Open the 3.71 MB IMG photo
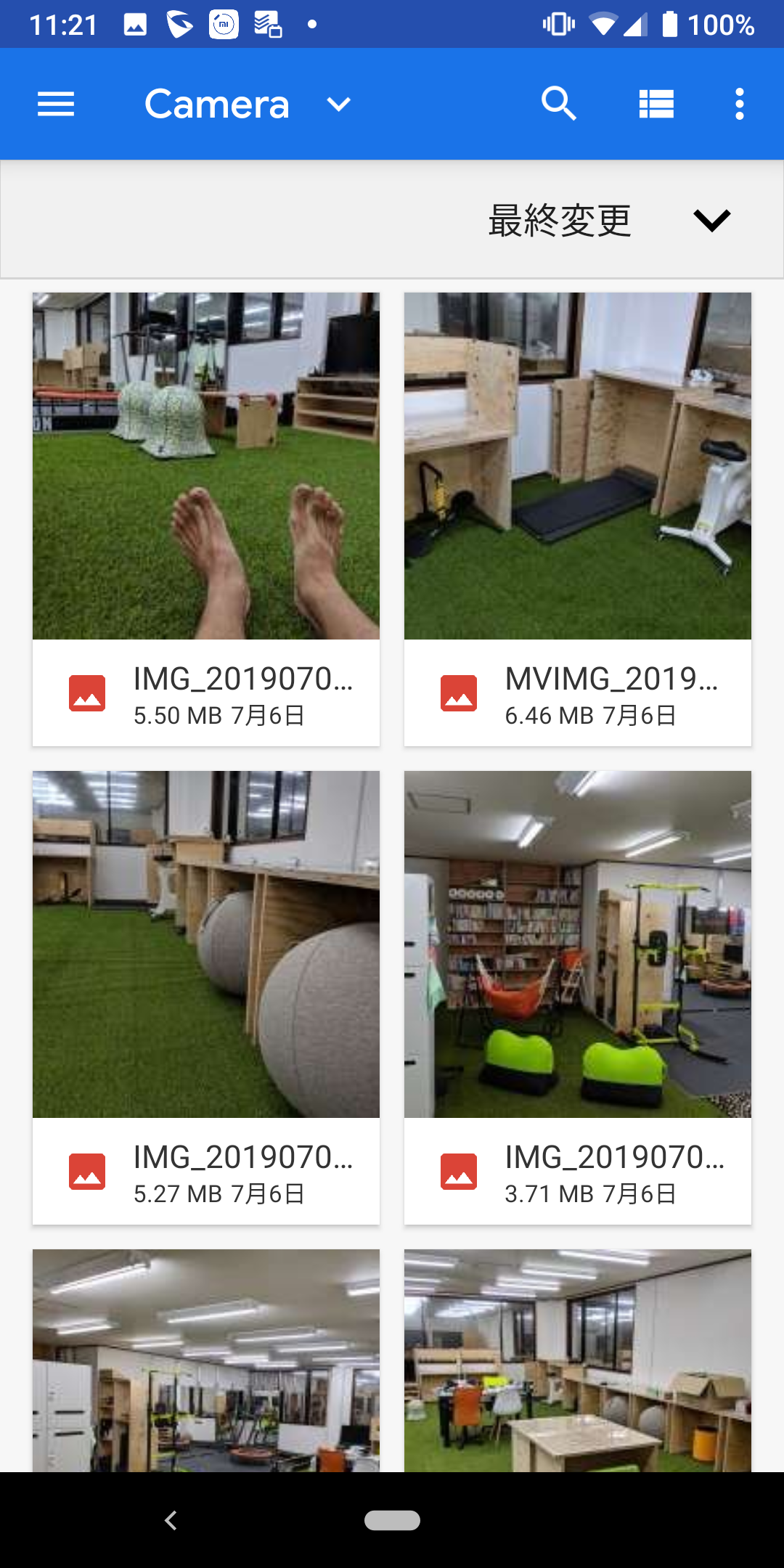The height and width of the screenshot is (1568, 784). [x=578, y=997]
